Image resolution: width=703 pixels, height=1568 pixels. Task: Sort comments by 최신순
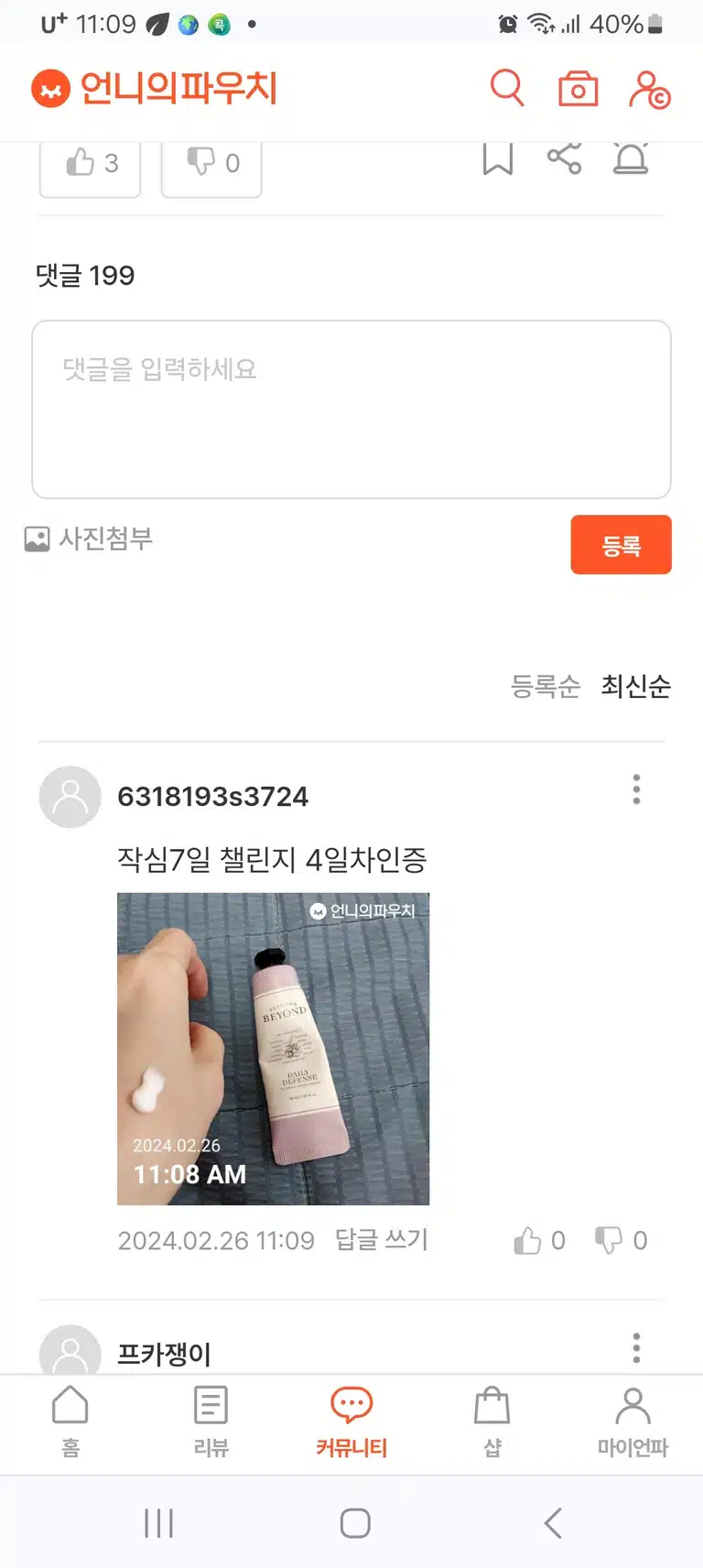pyautogui.click(x=636, y=686)
